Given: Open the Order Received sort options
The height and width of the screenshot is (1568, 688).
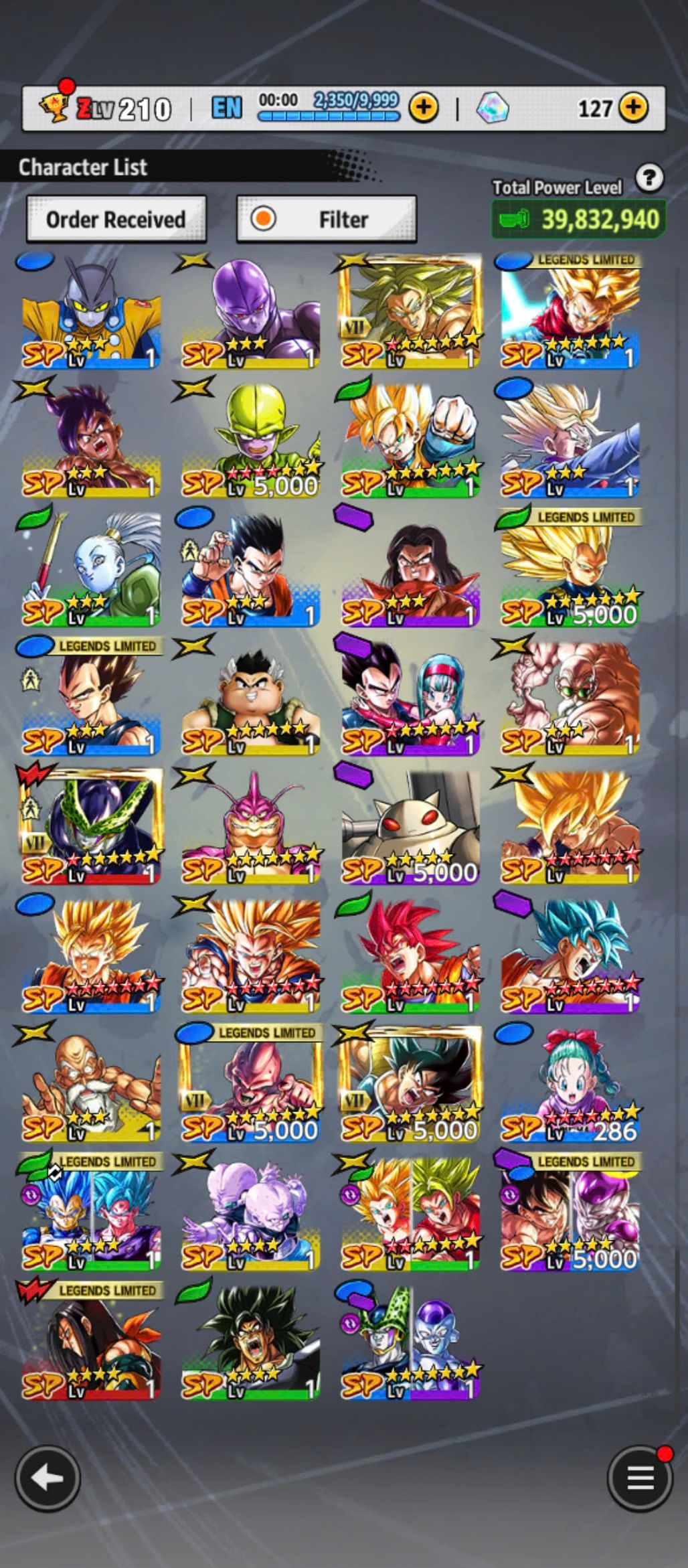Looking at the screenshot, I should coord(116,220).
